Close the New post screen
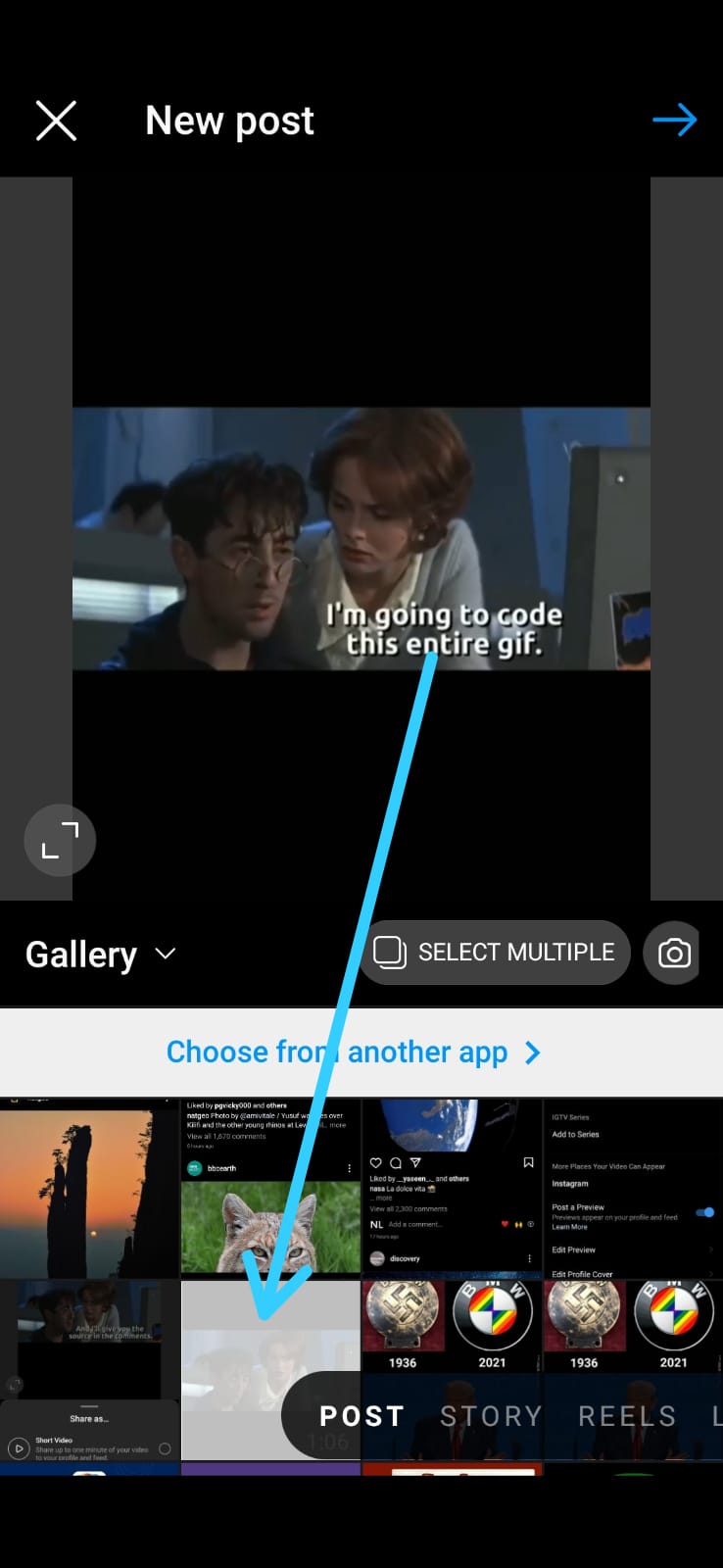This screenshot has width=723, height=1568. coord(56,121)
